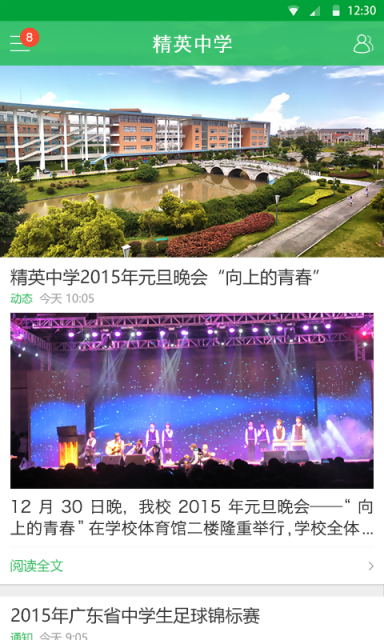The image size is (384, 640).
Task: Tap the chevron arrow beside 阅读全文
Action: [x=371, y=566]
